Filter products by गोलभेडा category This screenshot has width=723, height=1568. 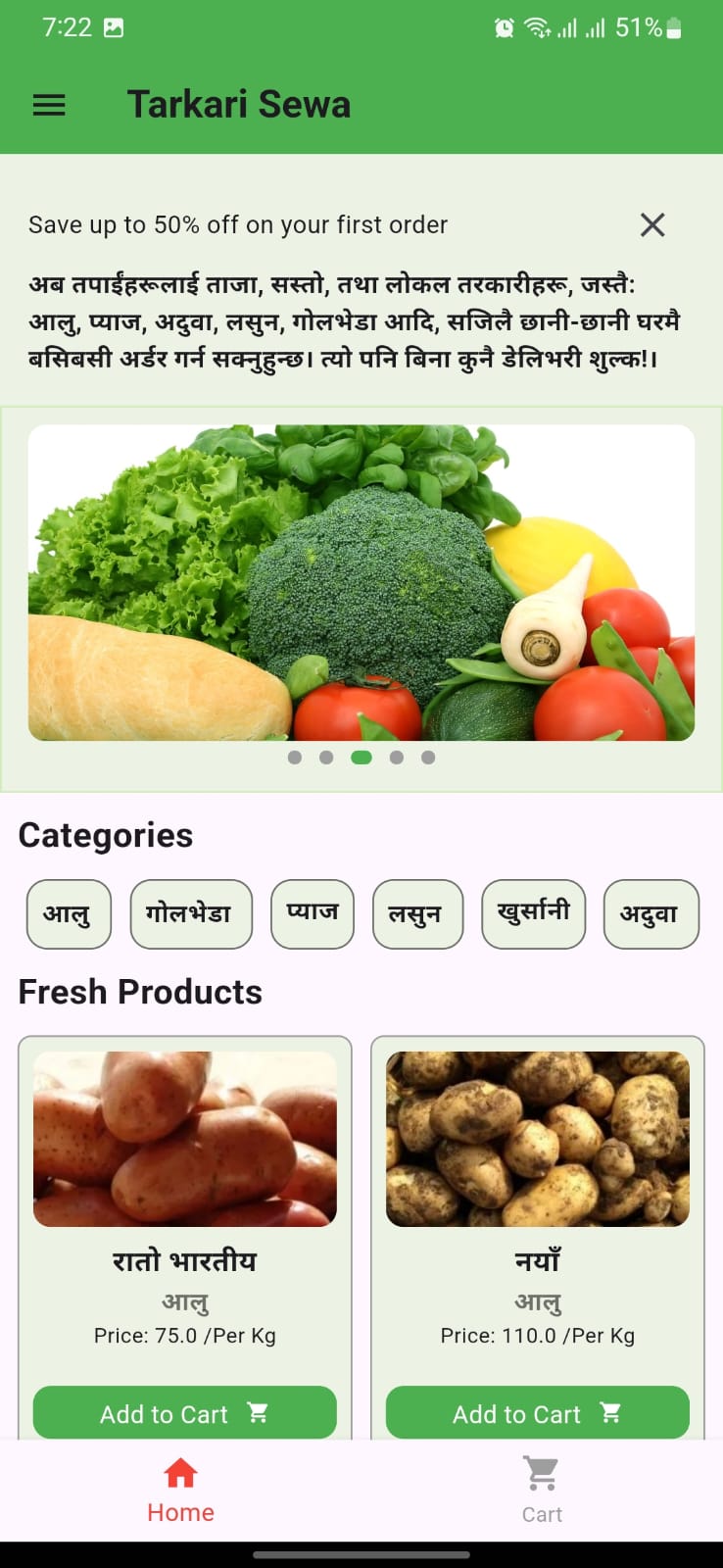(x=191, y=913)
